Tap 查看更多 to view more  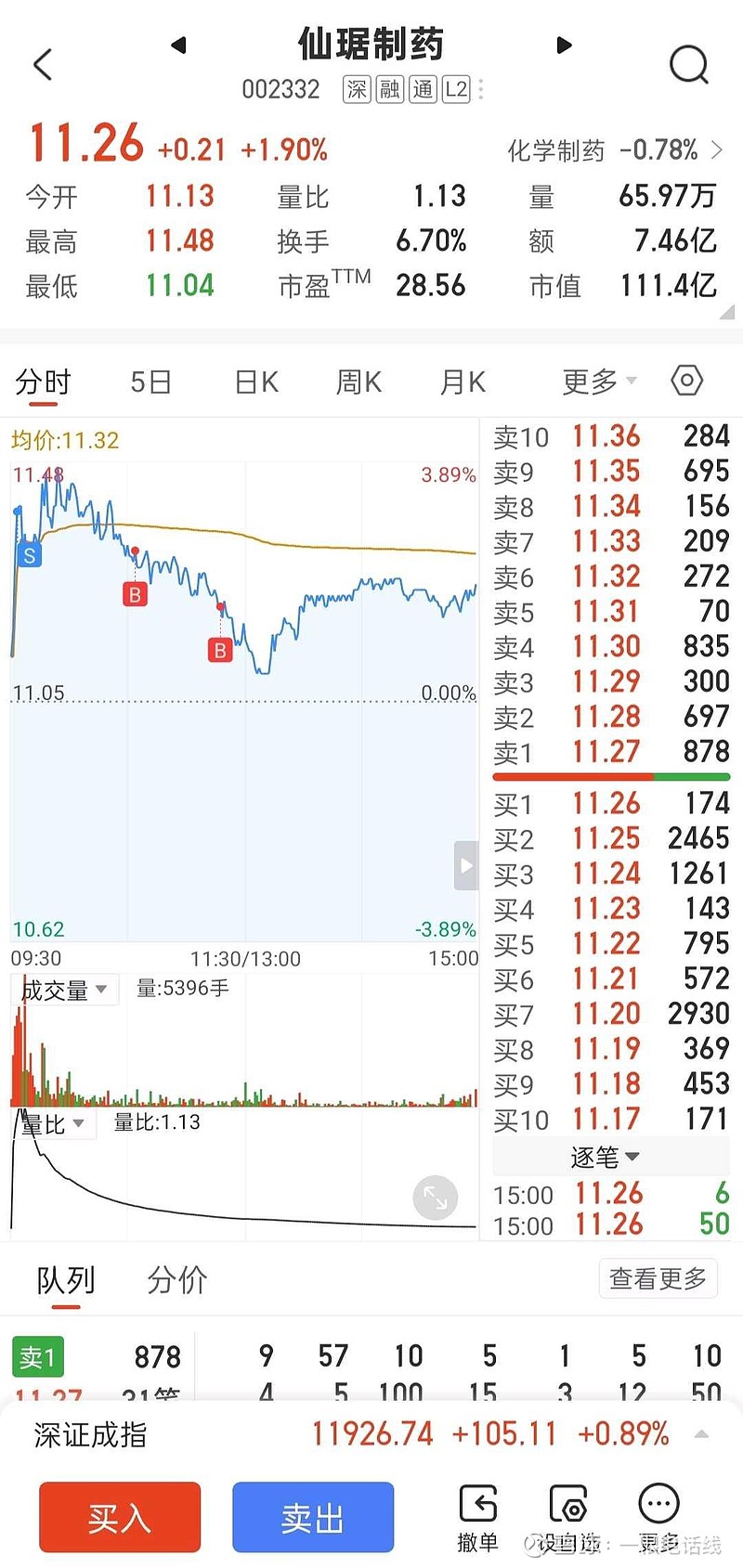click(x=658, y=1279)
